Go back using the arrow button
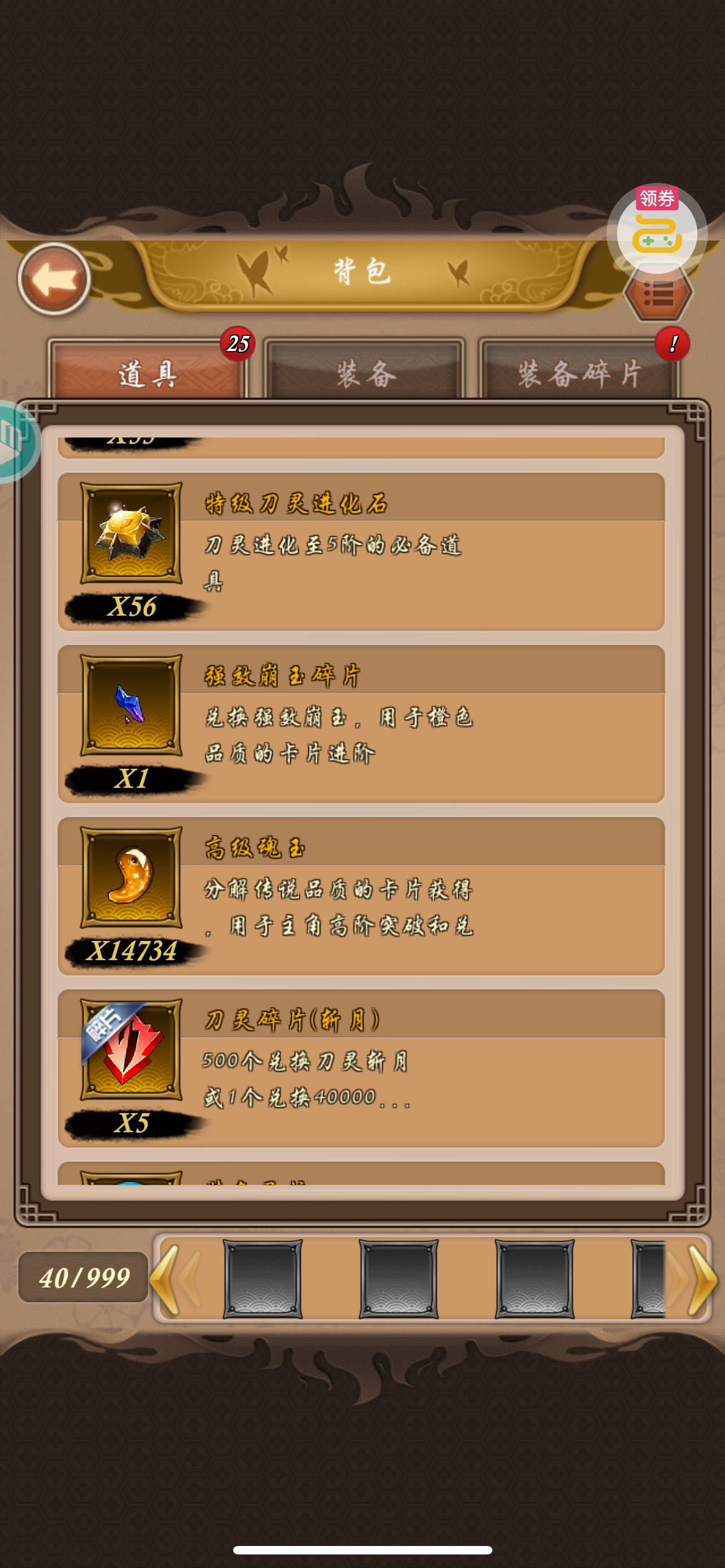Image resolution: width=725 pixels, height=1568 pixels. (54, 279)
